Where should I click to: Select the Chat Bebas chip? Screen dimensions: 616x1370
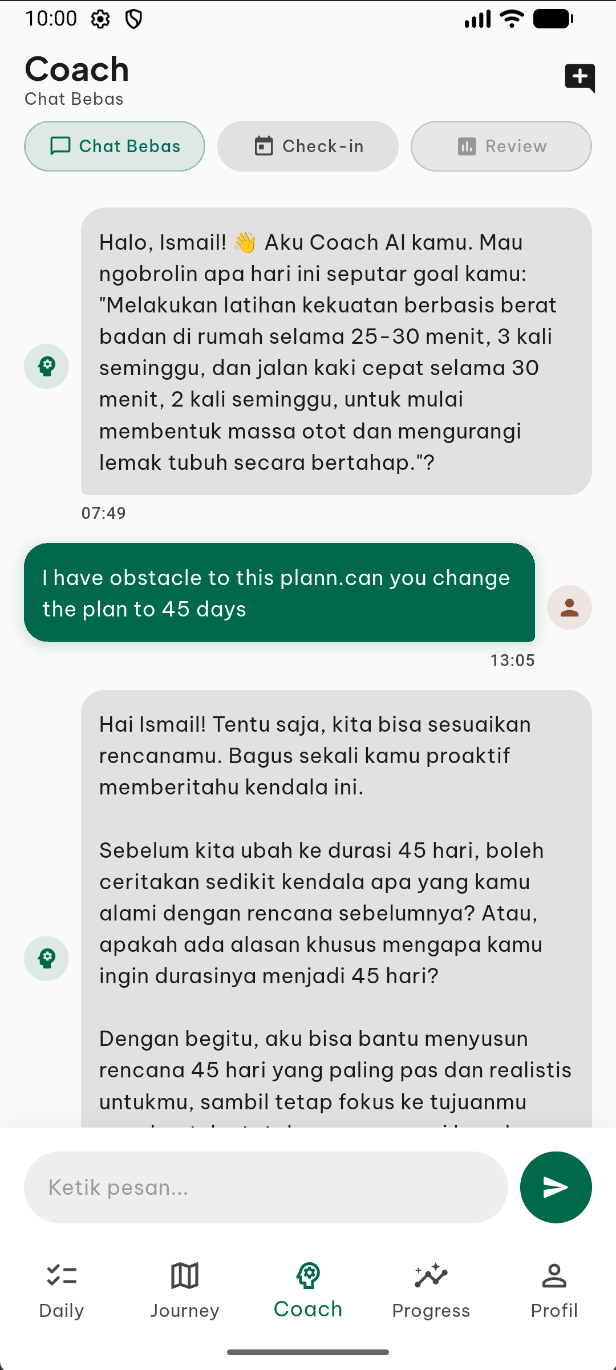115,146
